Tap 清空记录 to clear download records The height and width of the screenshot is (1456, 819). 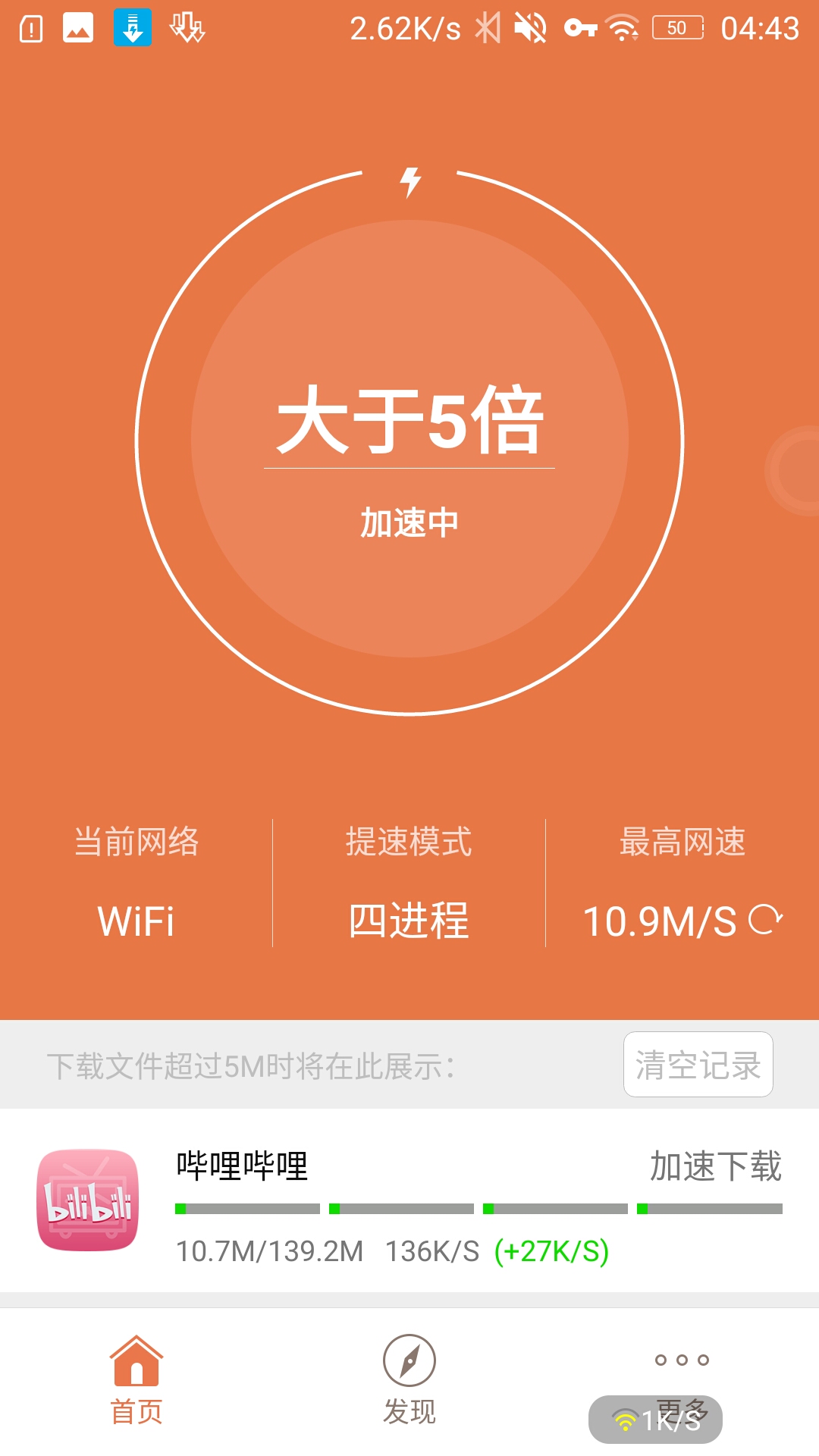697,1065
